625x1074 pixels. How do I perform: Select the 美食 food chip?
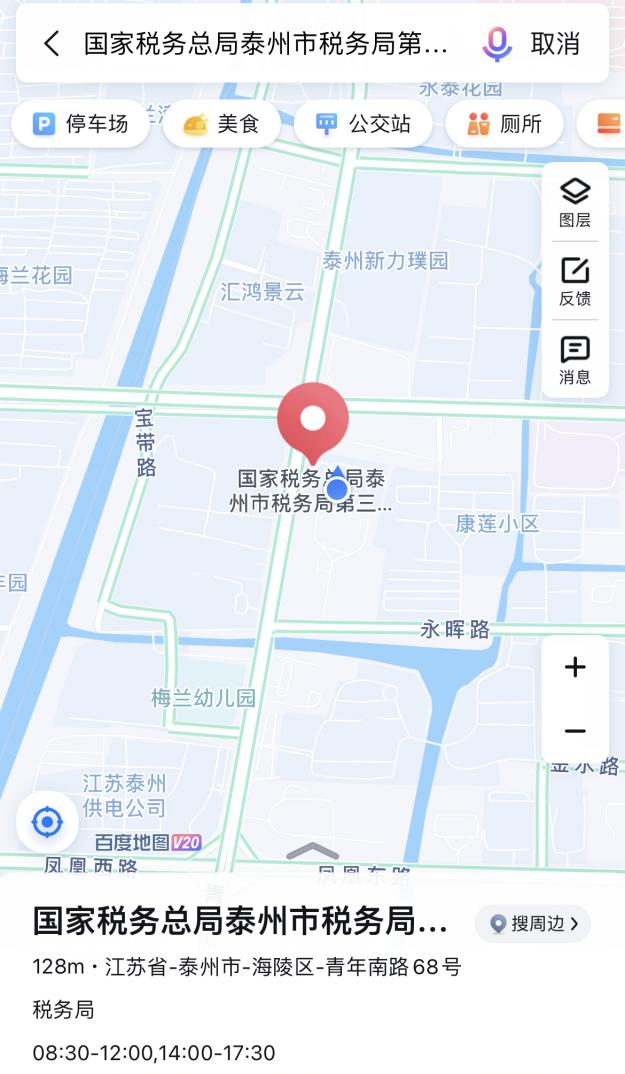point(222,124)
